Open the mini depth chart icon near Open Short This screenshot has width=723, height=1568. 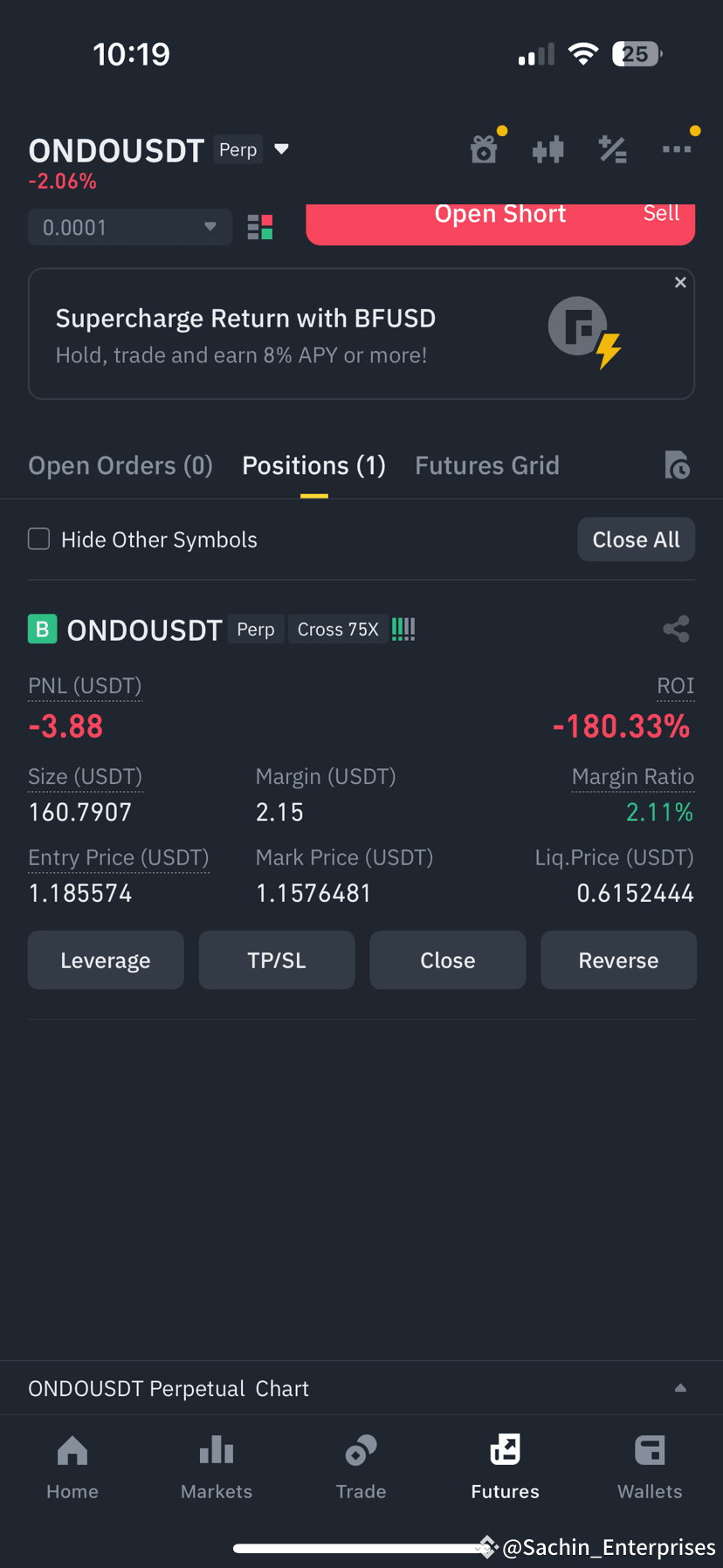click(259, 227)
